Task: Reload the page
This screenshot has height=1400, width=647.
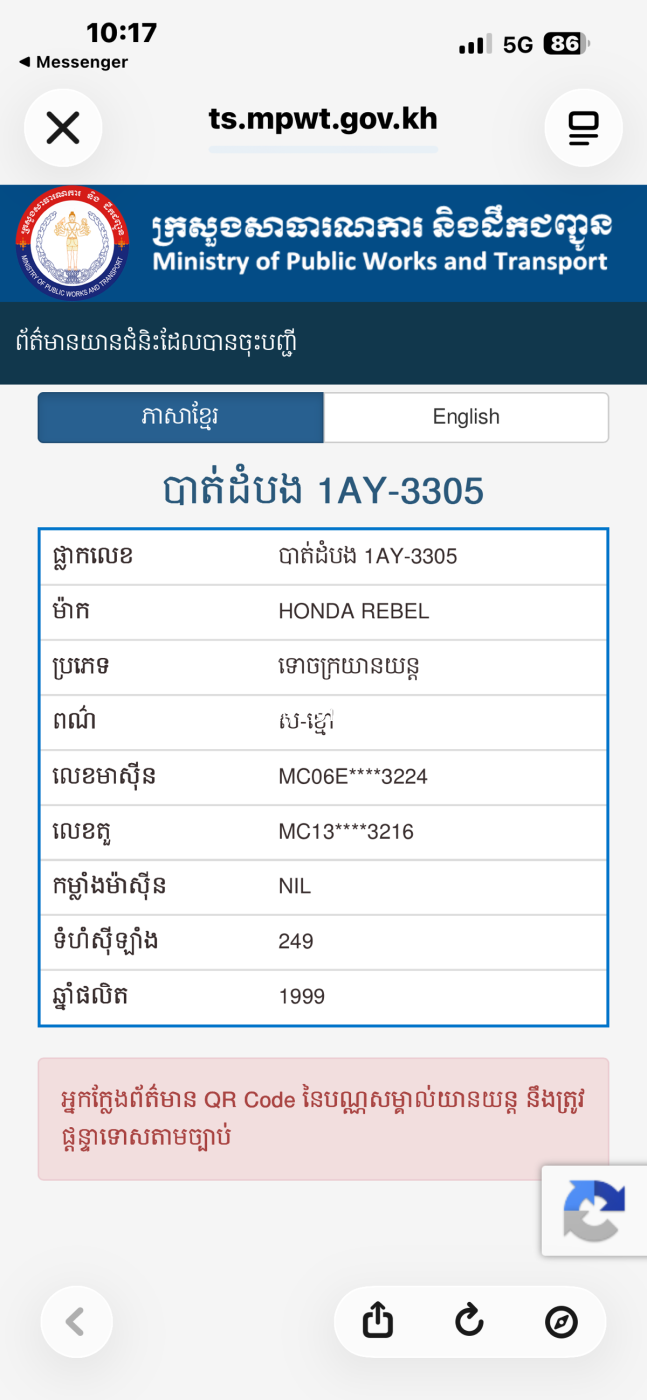Action: point(469,1322)
